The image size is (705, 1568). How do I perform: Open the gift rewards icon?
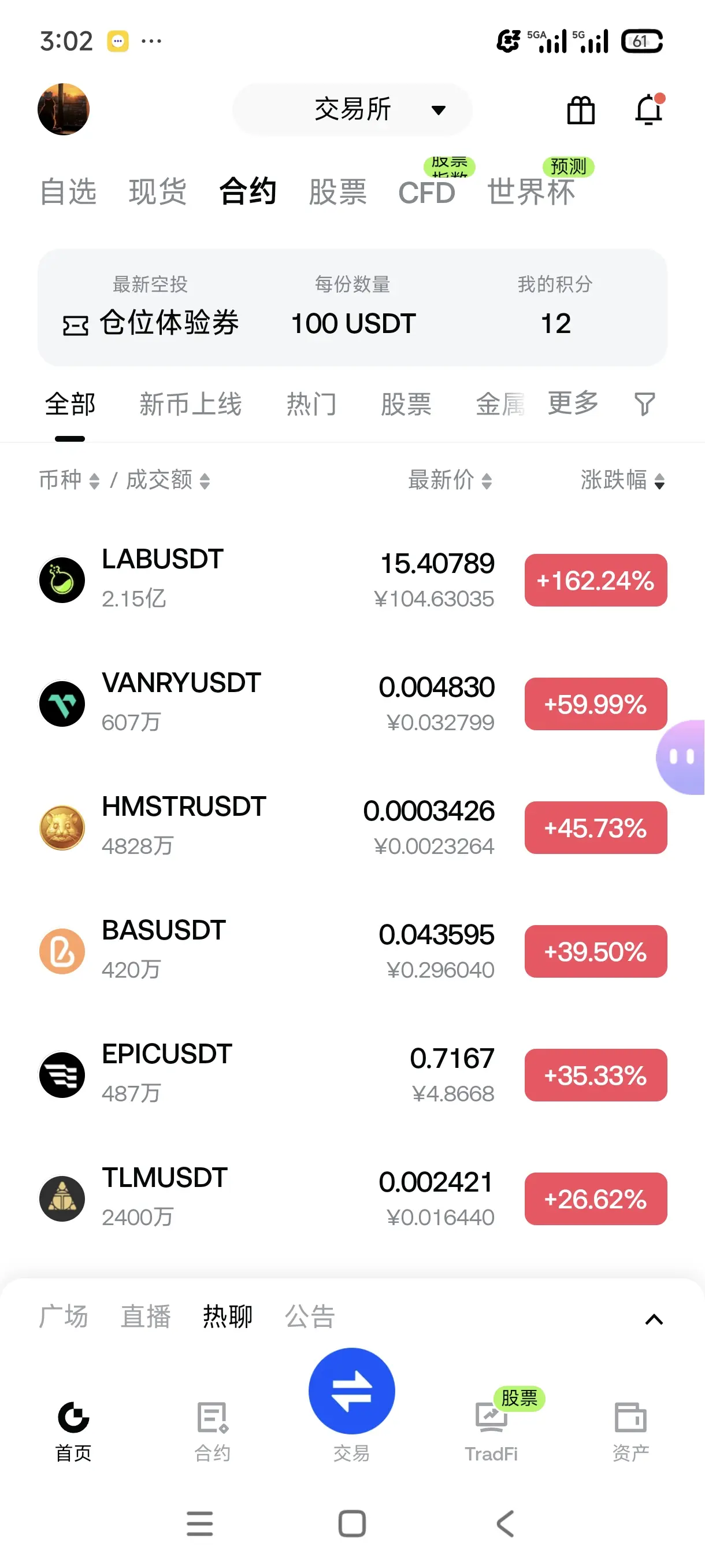coord(580,110)
